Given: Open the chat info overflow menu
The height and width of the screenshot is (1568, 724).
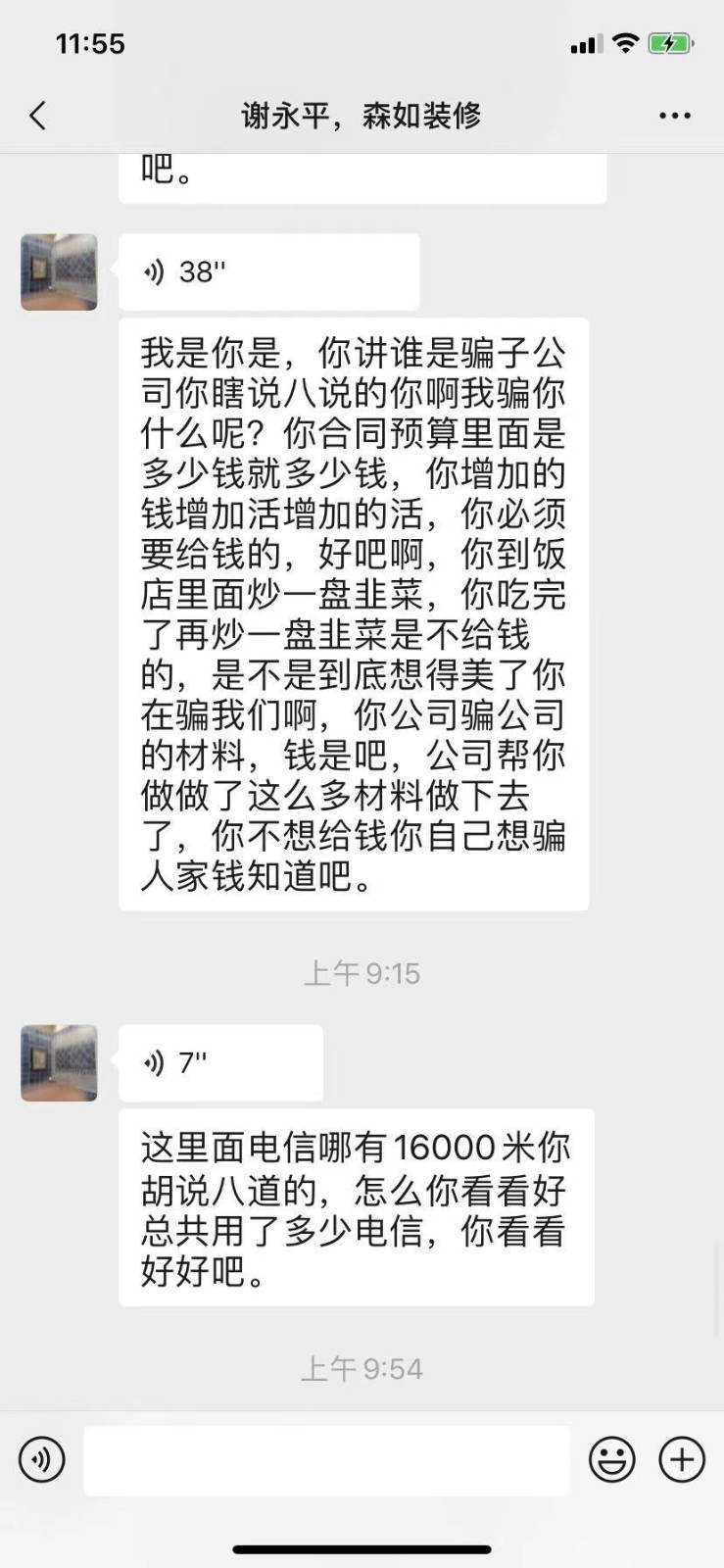Looking at the screenshot, I should [675, 116].
